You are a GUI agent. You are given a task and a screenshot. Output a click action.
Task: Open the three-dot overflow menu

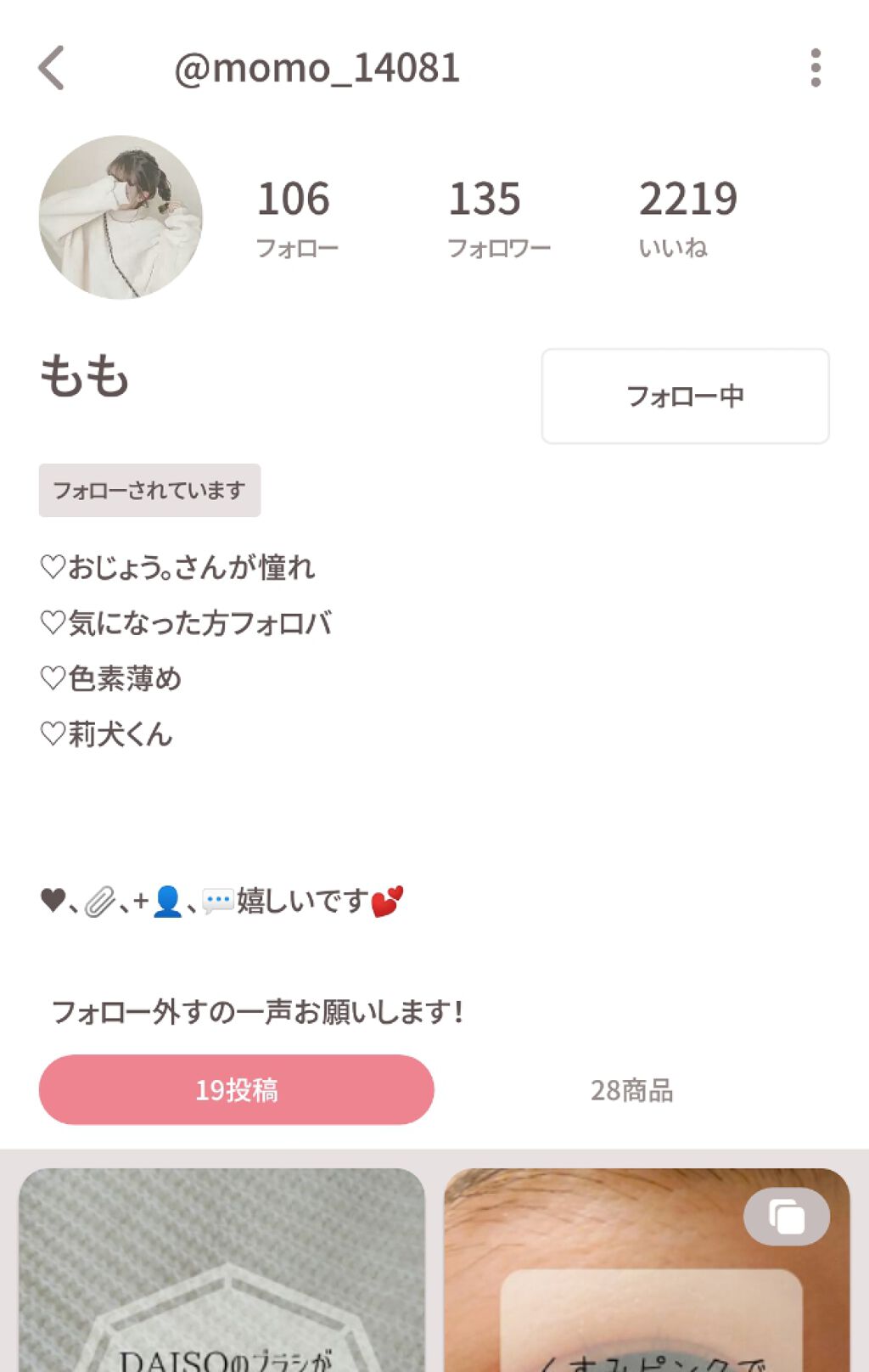tap(816, 68)
